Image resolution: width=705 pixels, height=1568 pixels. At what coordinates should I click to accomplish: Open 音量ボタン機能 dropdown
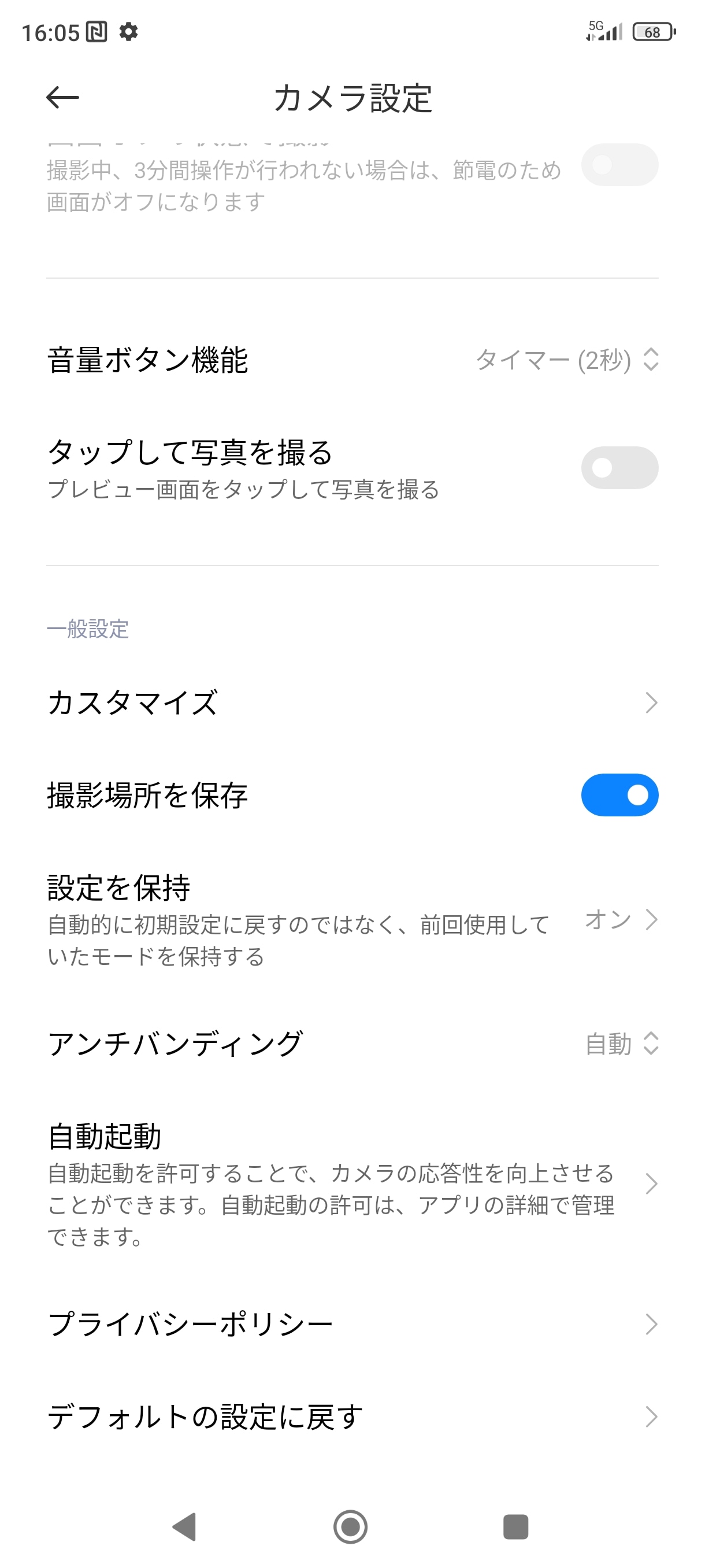click(566, 360)
